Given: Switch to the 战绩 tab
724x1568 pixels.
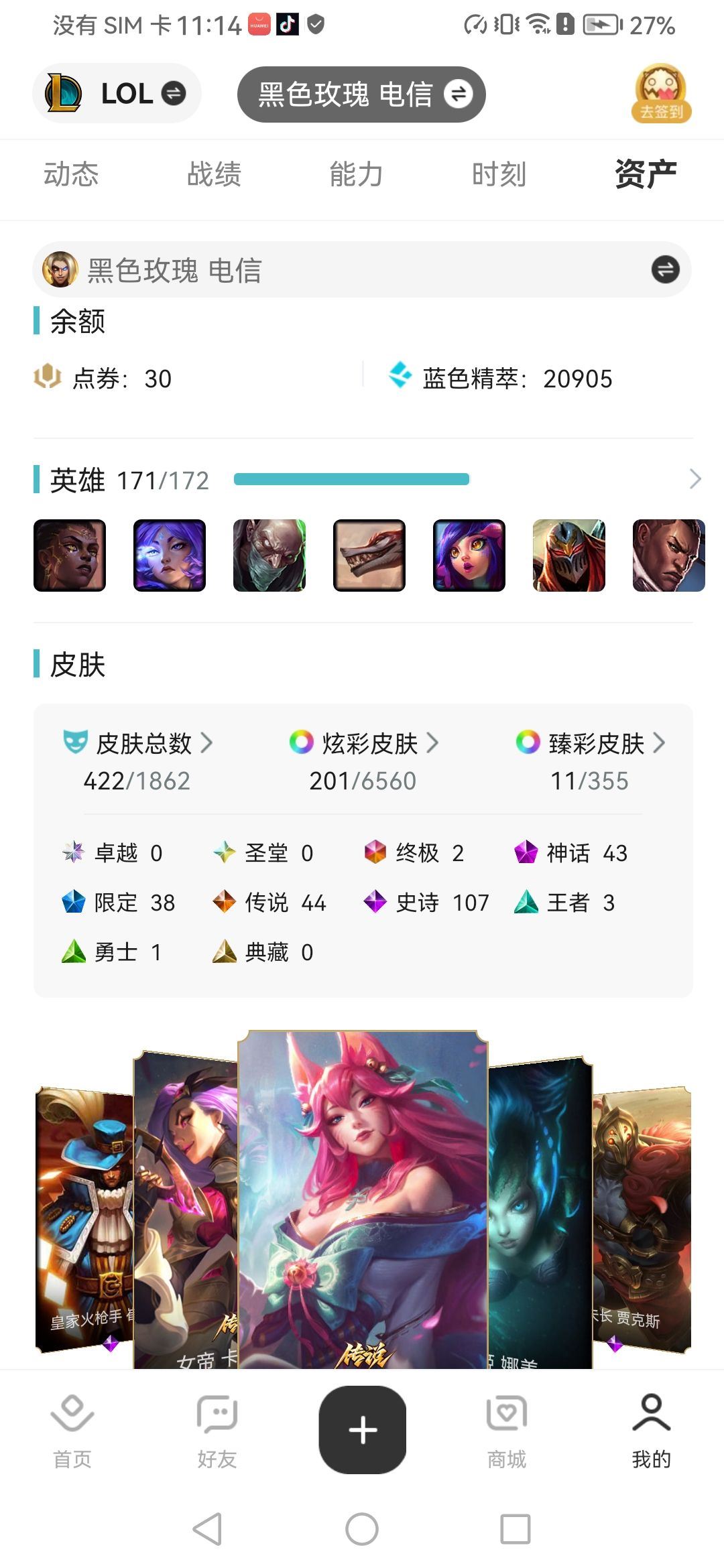Looking at the screenshot, I should tap(214, 174).
